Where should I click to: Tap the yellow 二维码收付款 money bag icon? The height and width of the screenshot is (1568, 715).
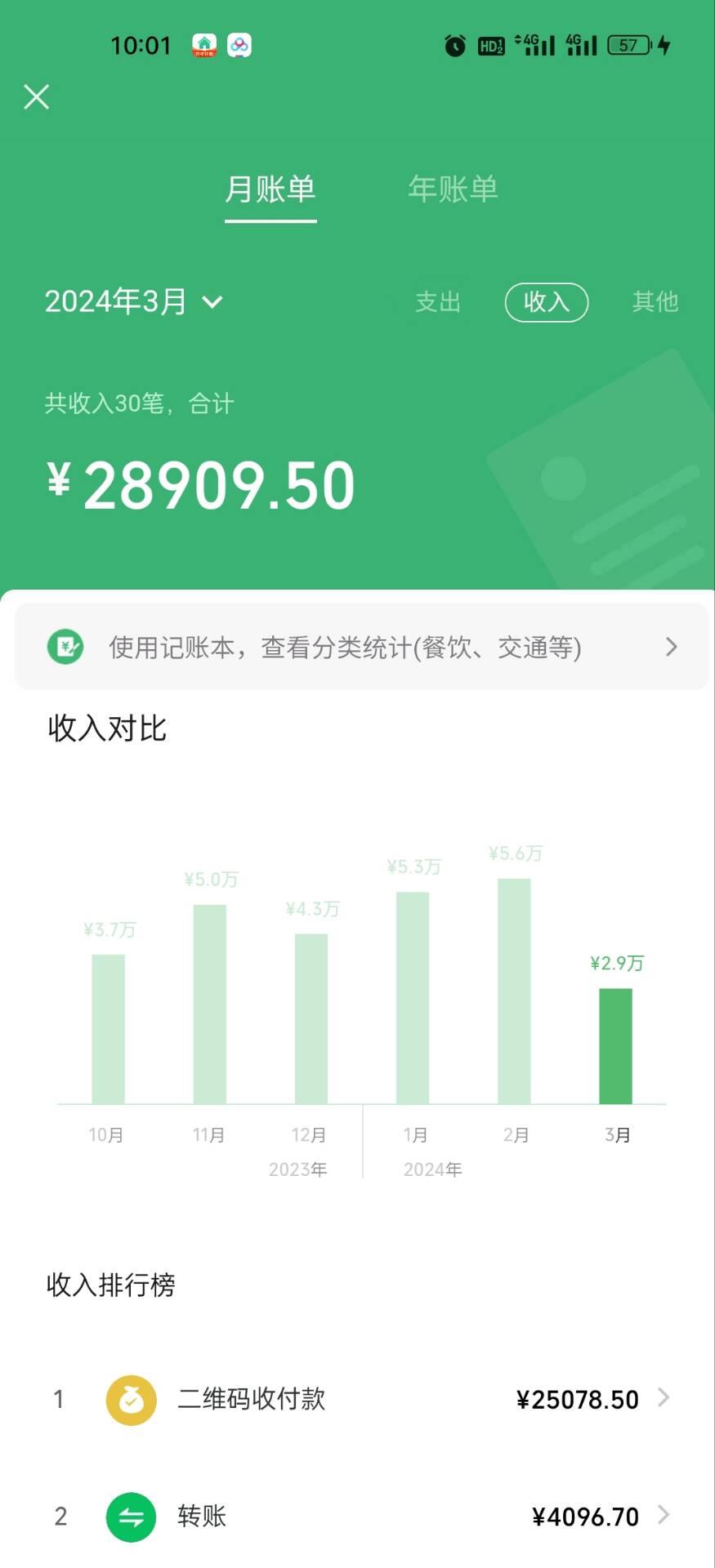pos(131,1399)
